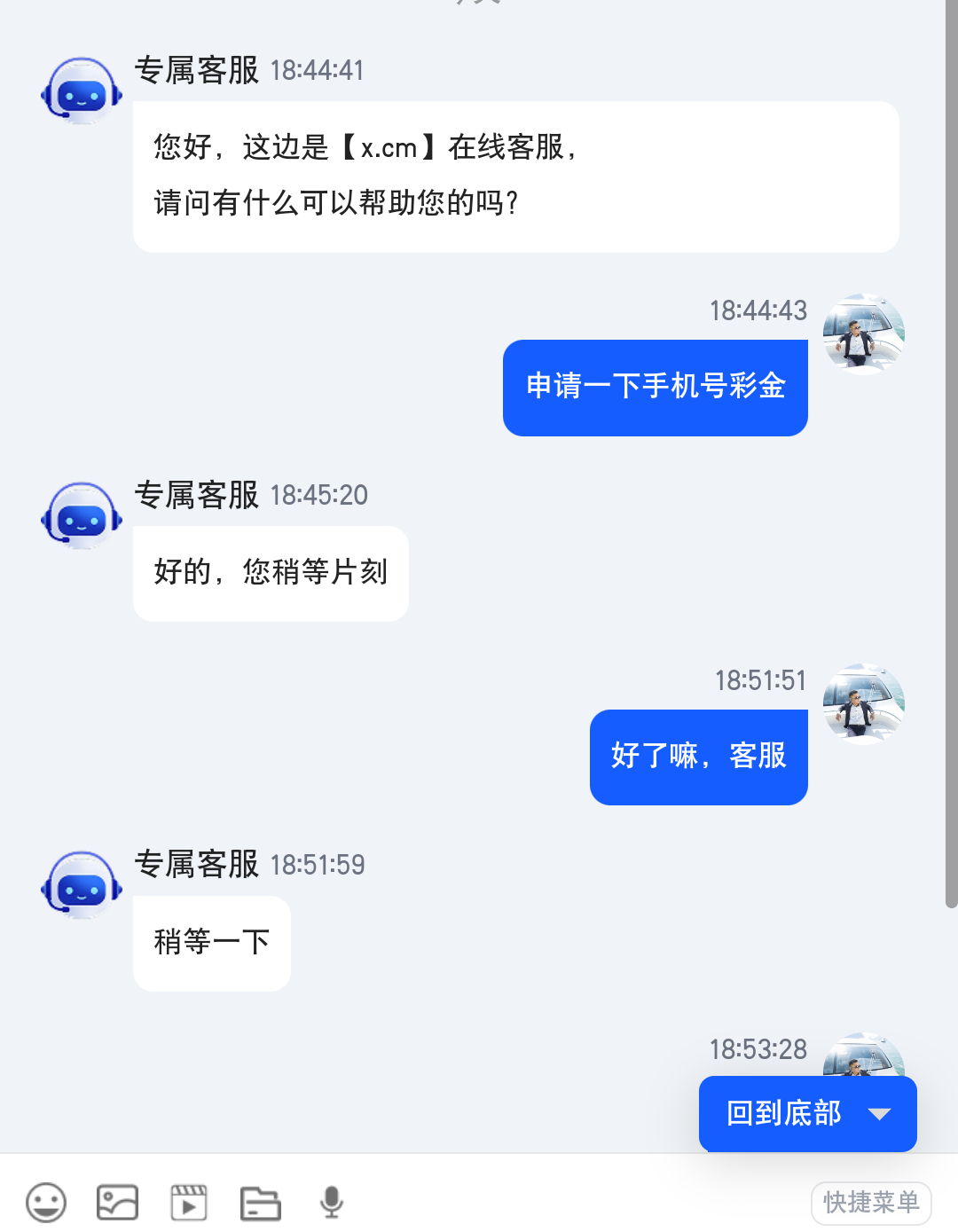The width and height of the screenshot is (958, 1232).
Task: Open the file folder attachment icon
Action: click(x=260, y=1203)
